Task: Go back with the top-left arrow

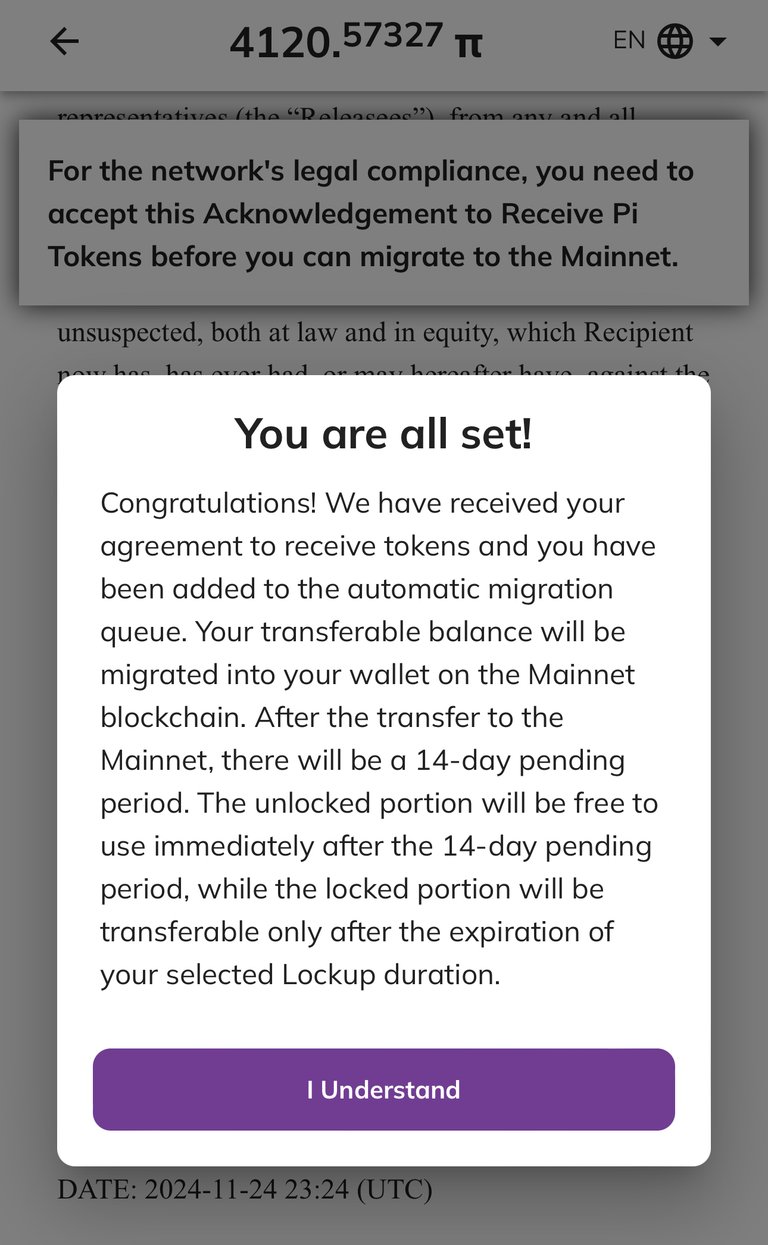Action: (64, 41)
